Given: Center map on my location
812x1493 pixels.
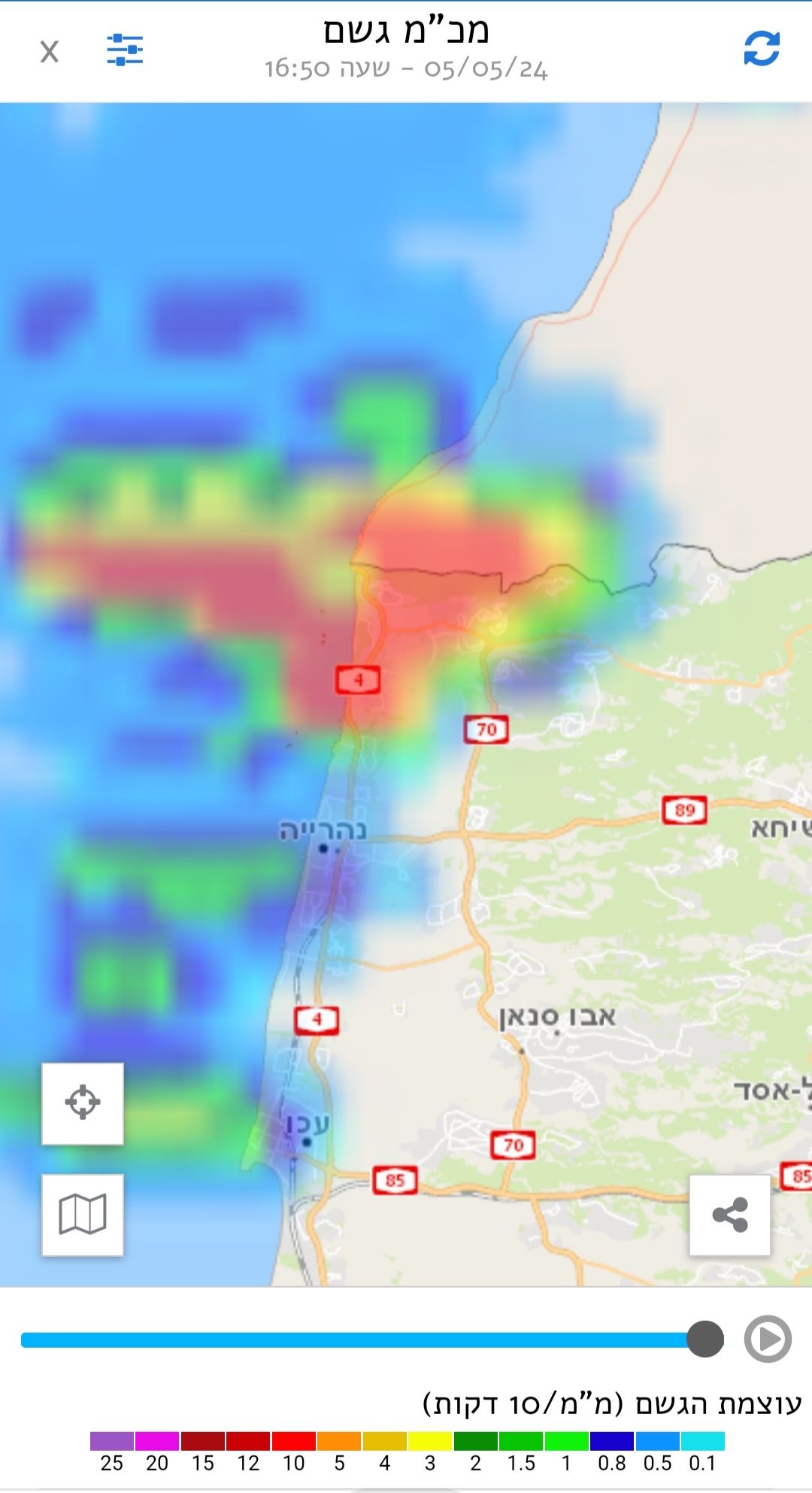Looking at the screenshot, I should point(83,1103).
